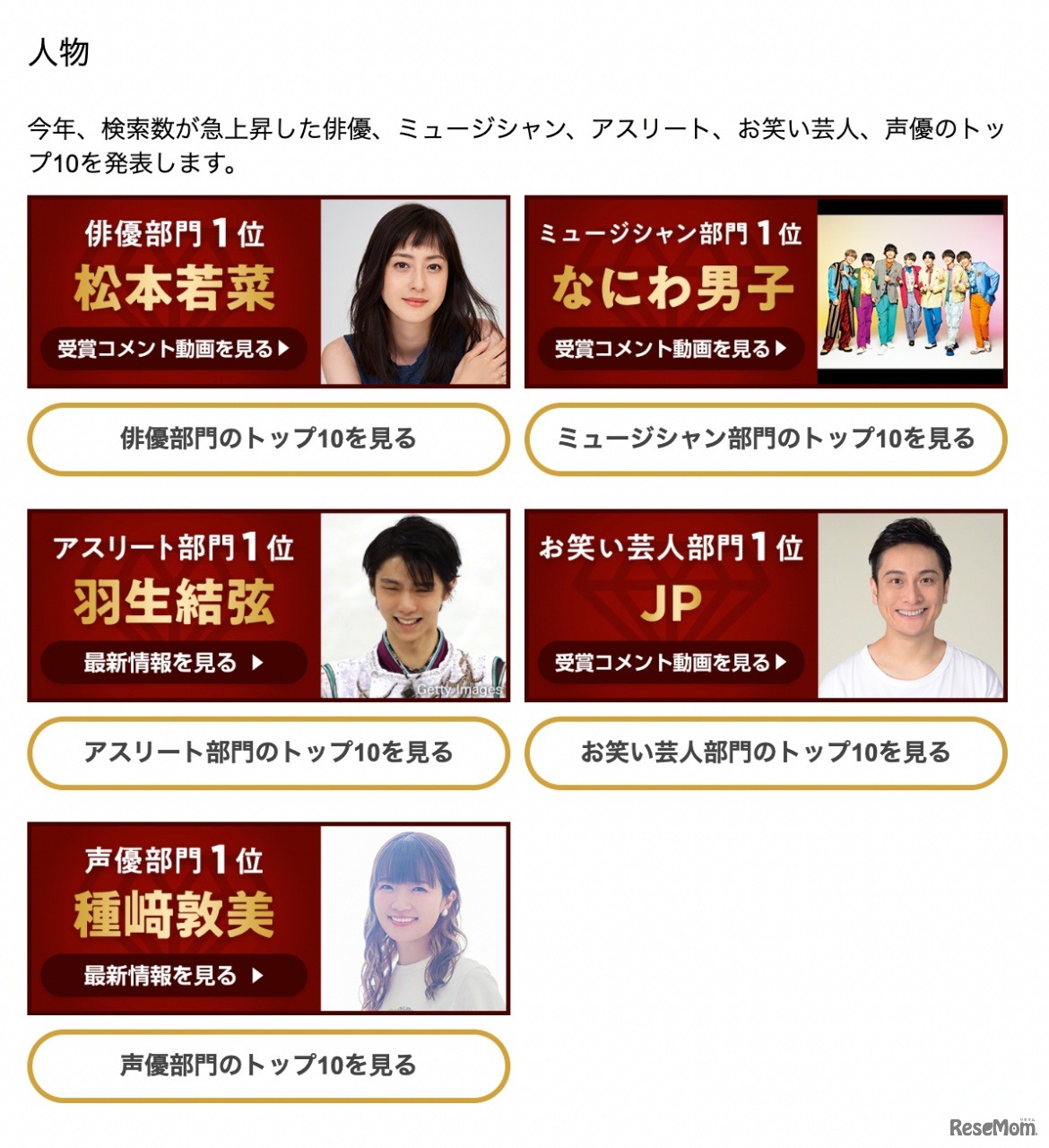Watch なにわ男子 award comment video
This screenshot has height=1148, width=1049.
coord(671,349)
